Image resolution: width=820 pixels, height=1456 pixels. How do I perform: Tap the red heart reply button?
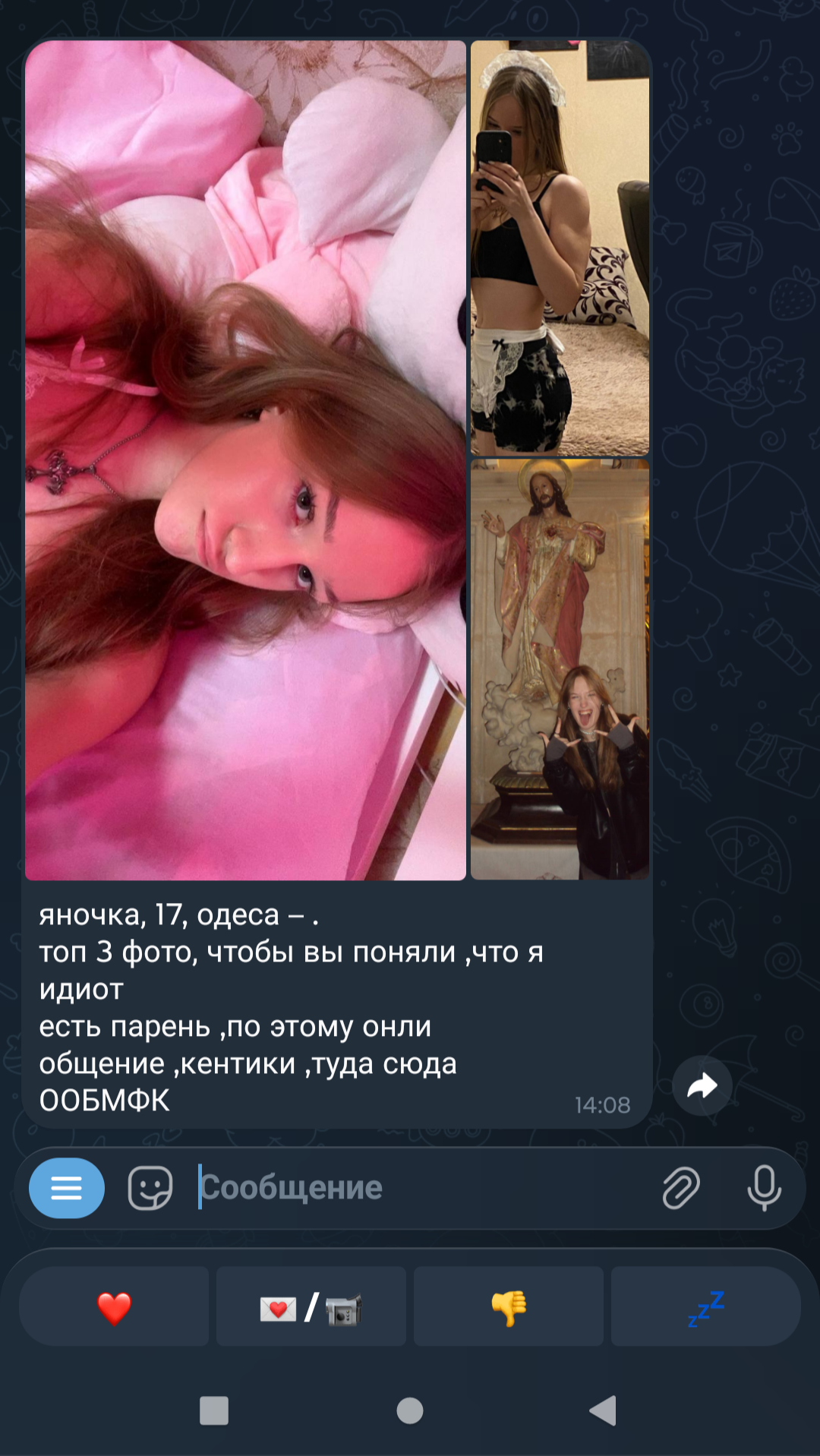click(114, 1307)
